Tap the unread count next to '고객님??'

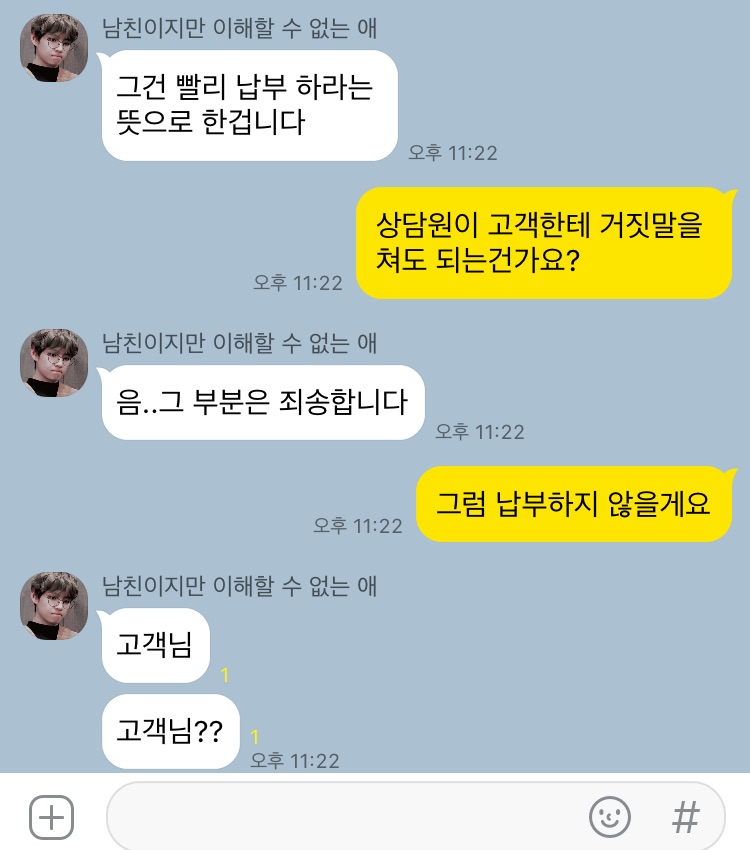pos(256,737)
